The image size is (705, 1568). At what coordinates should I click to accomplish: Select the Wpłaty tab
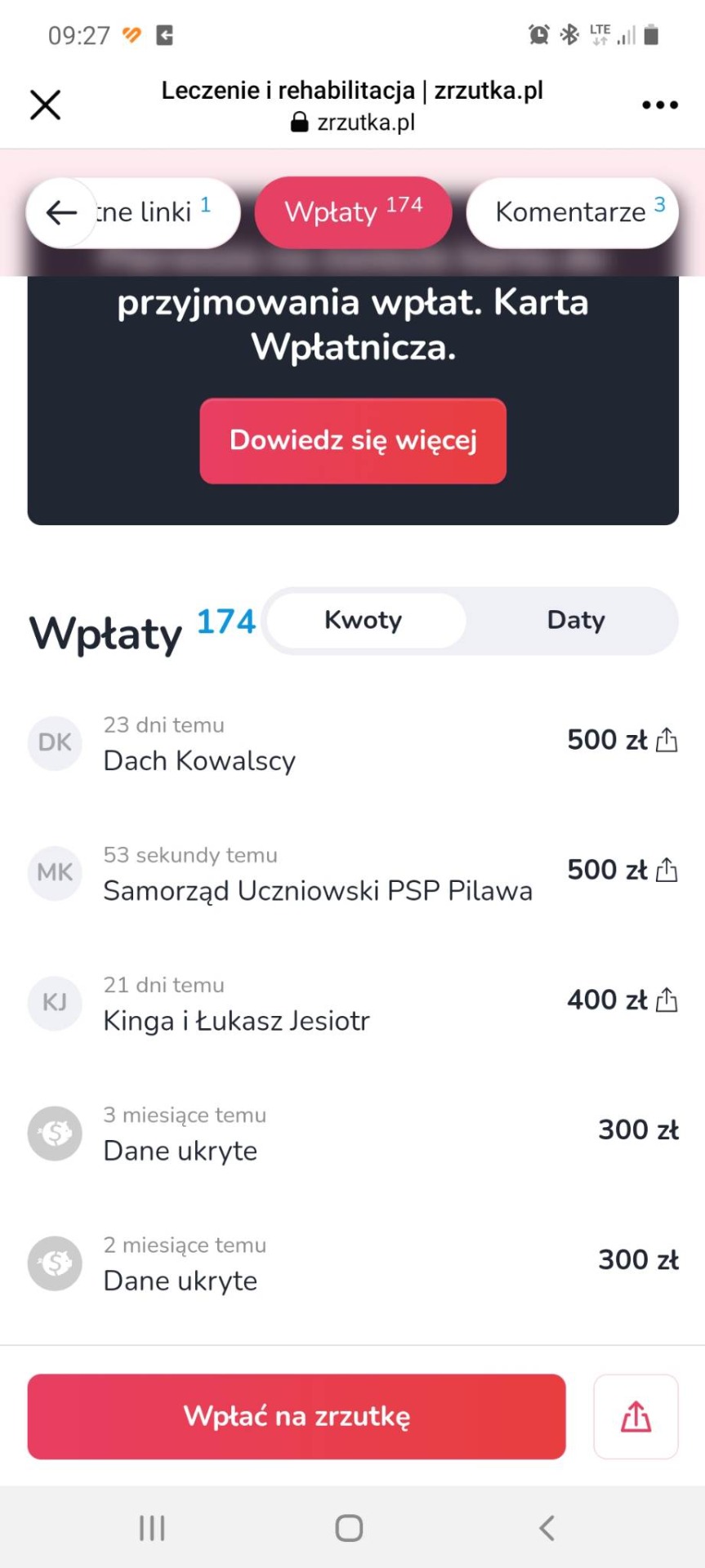pos(353,212)
